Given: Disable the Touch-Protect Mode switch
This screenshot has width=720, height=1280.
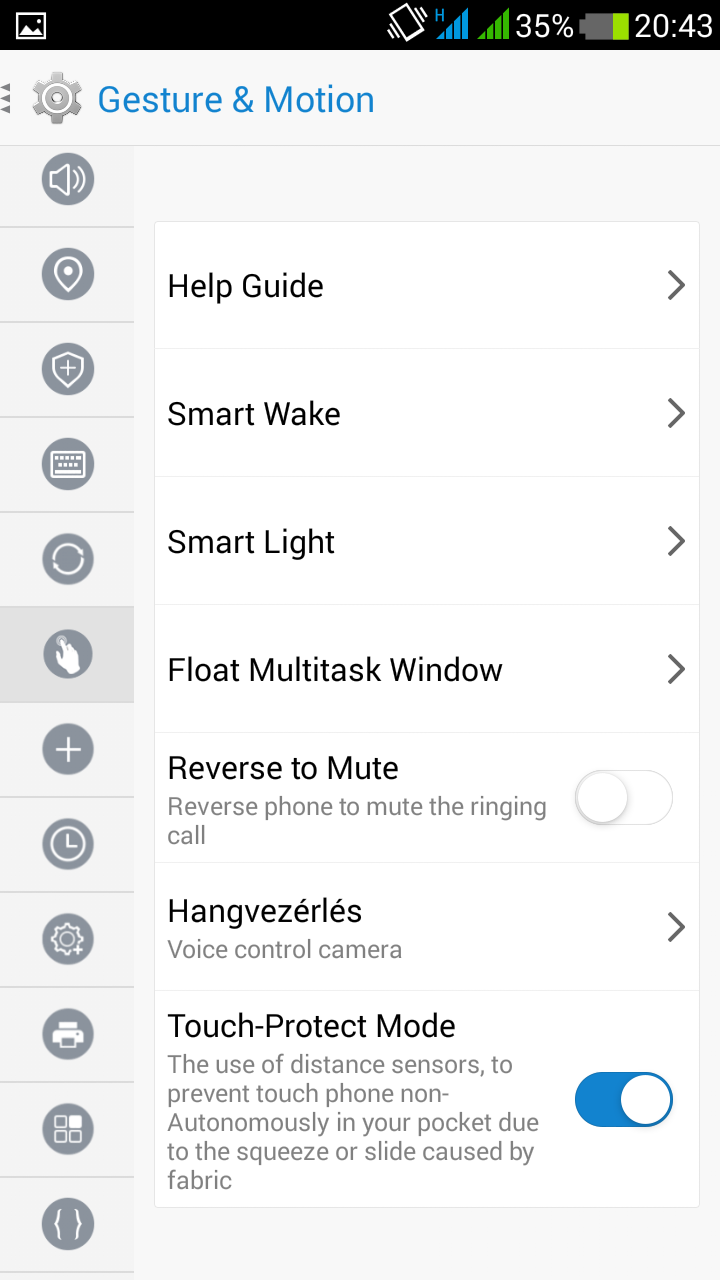Looking at the screenshot, I should tap(623, 1100).
